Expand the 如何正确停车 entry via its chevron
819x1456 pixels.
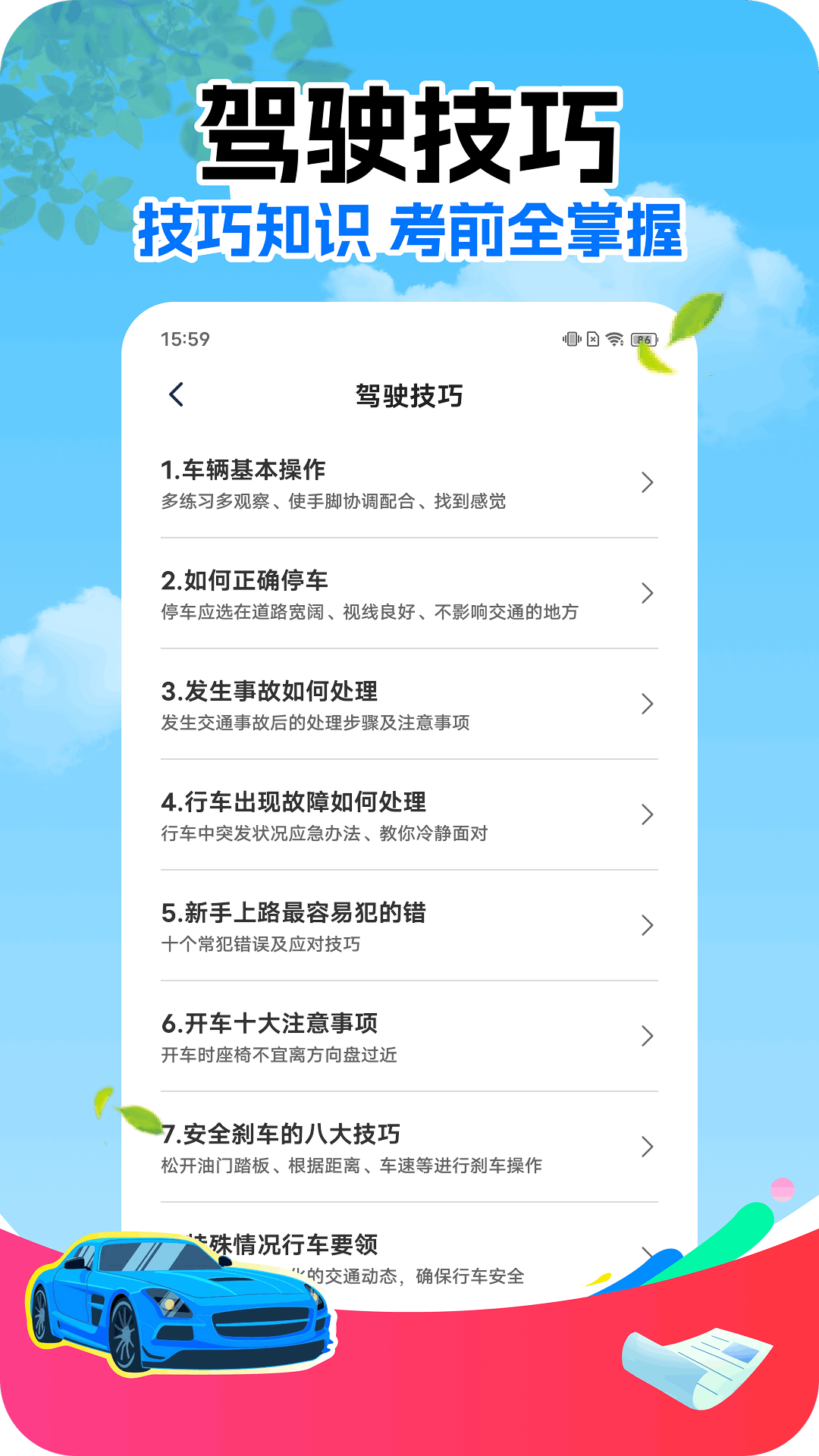pyautogui.click(x=647, y=595)
